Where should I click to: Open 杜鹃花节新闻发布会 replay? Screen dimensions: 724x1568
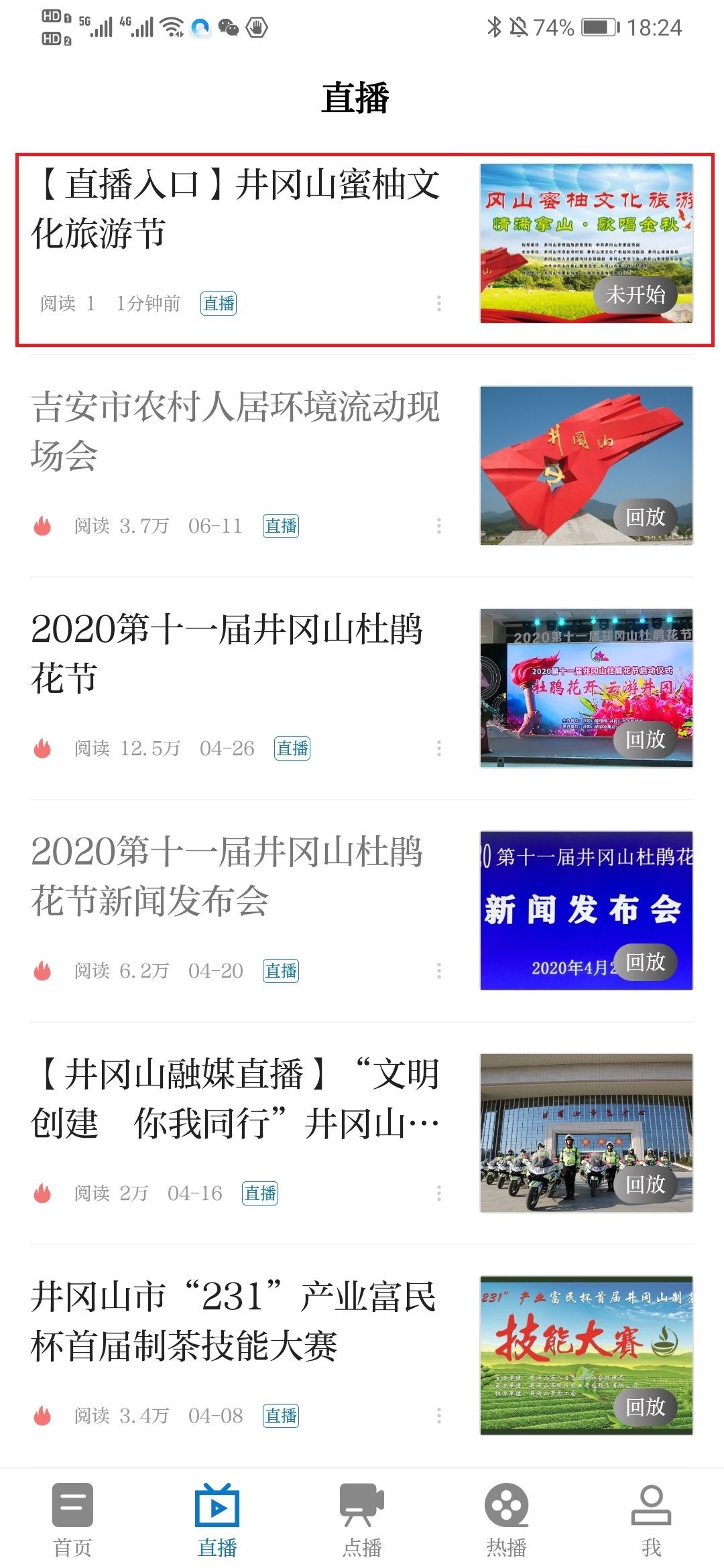[x=362, y=911]
